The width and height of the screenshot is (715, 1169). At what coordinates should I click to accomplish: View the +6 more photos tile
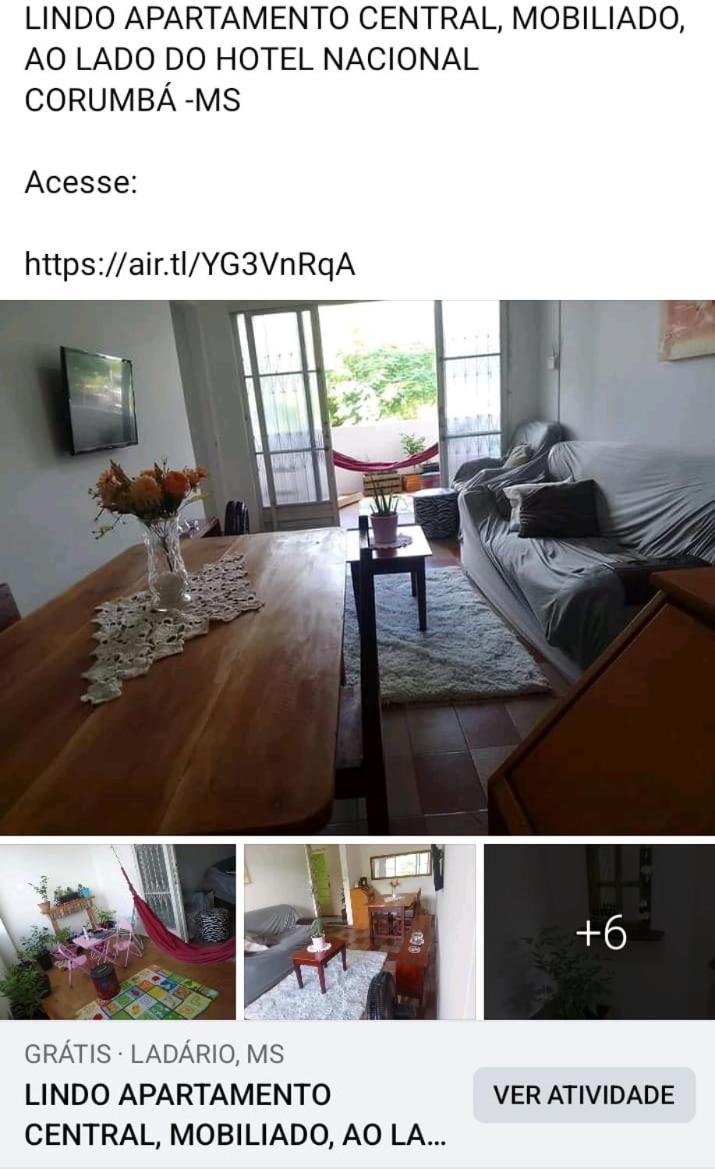pyautogui.click(x=599, y=932)
